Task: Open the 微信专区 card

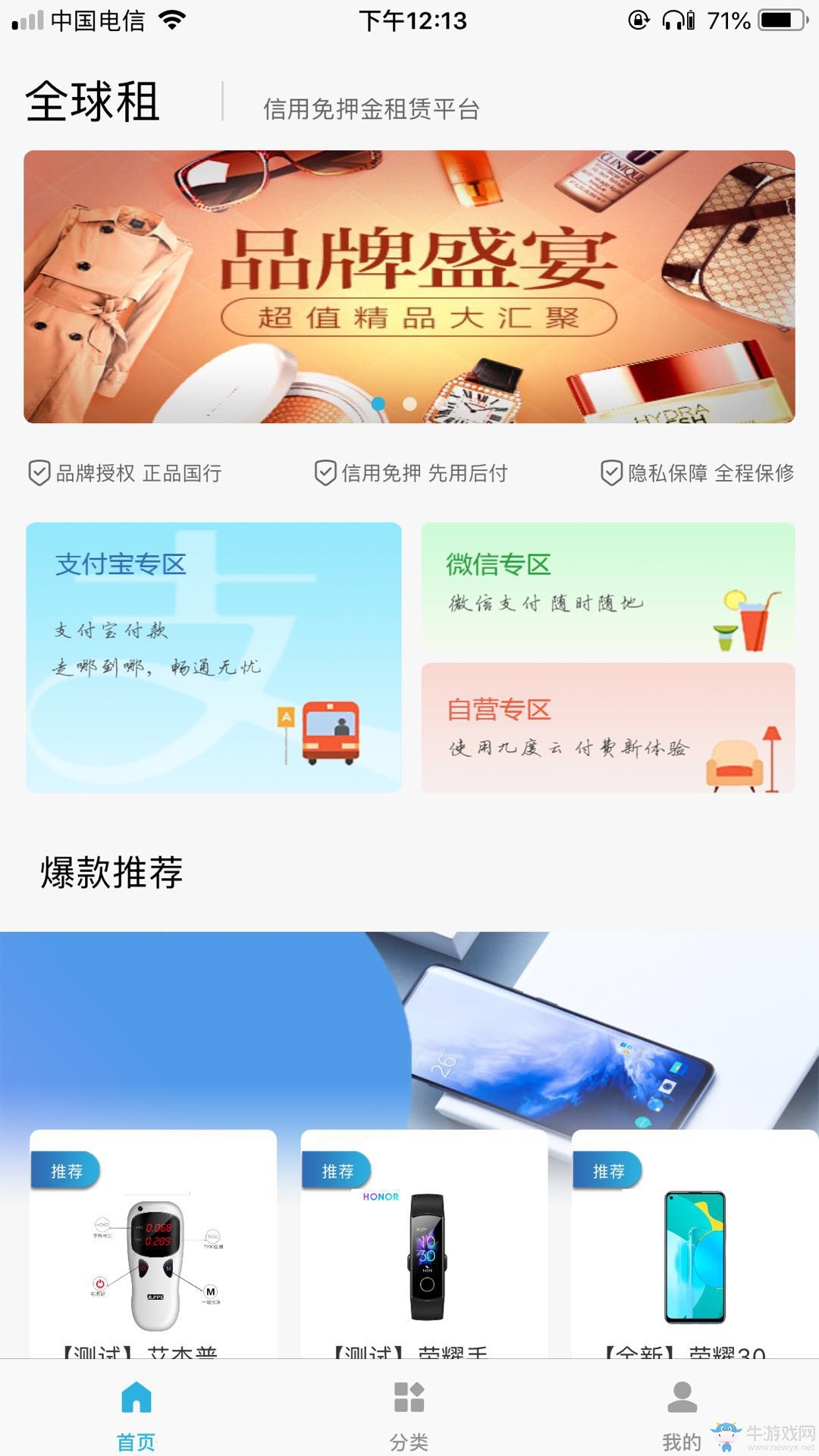Action: pyautogui.click(x=607, y=588)
